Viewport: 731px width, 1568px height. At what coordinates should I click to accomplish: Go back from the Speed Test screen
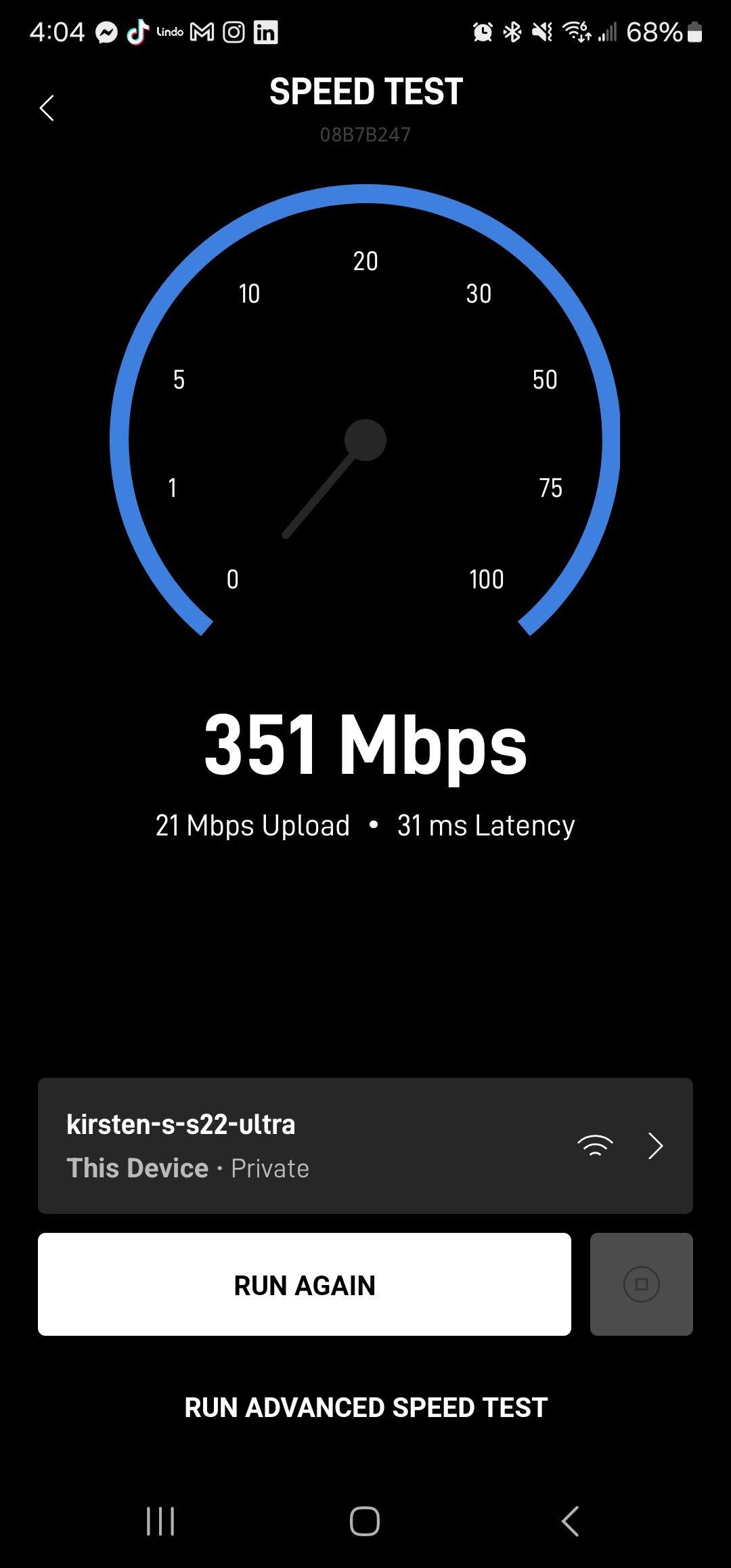47,108
